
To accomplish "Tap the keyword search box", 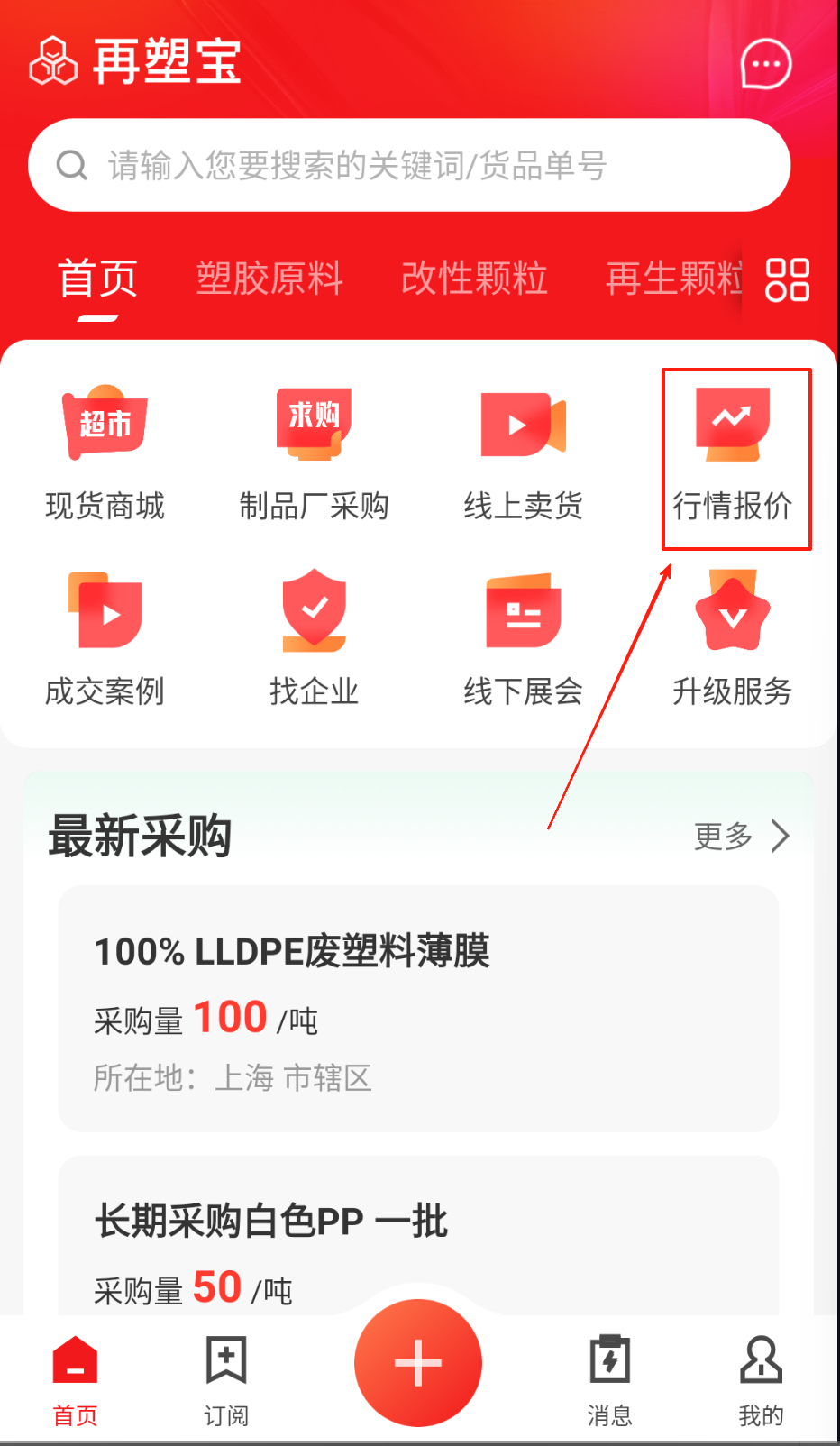I will point(409,166).
